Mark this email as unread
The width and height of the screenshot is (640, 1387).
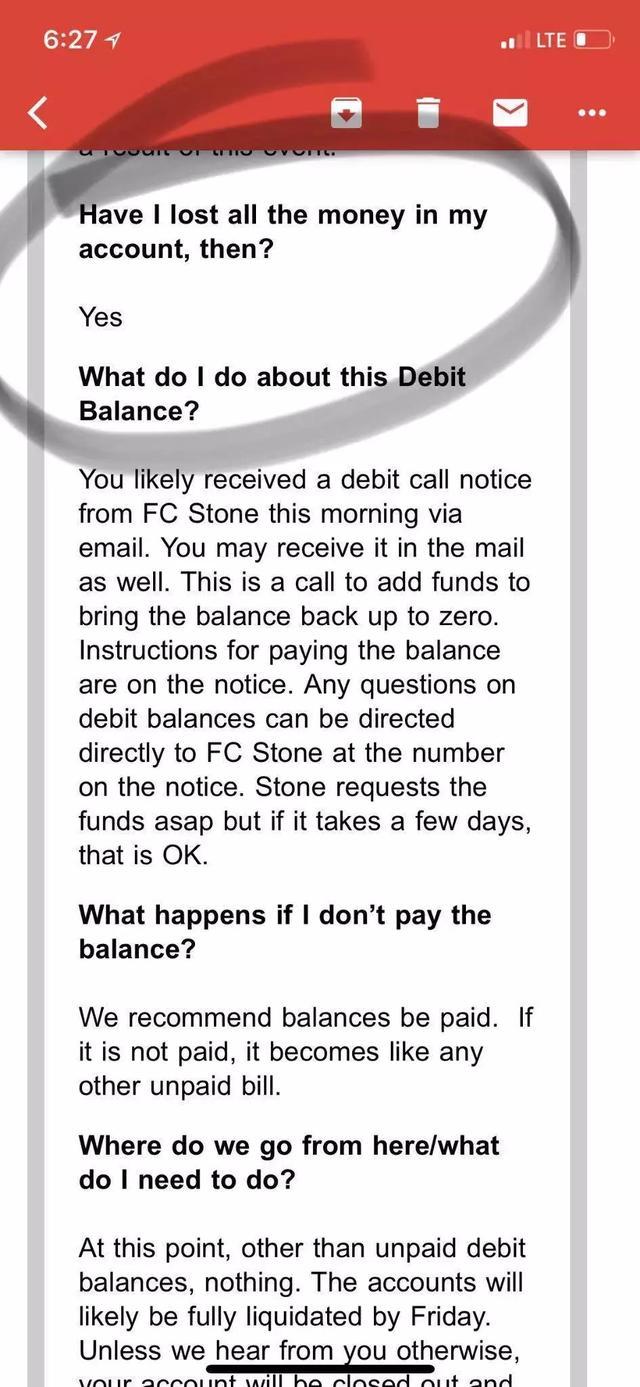coord(510,113)
